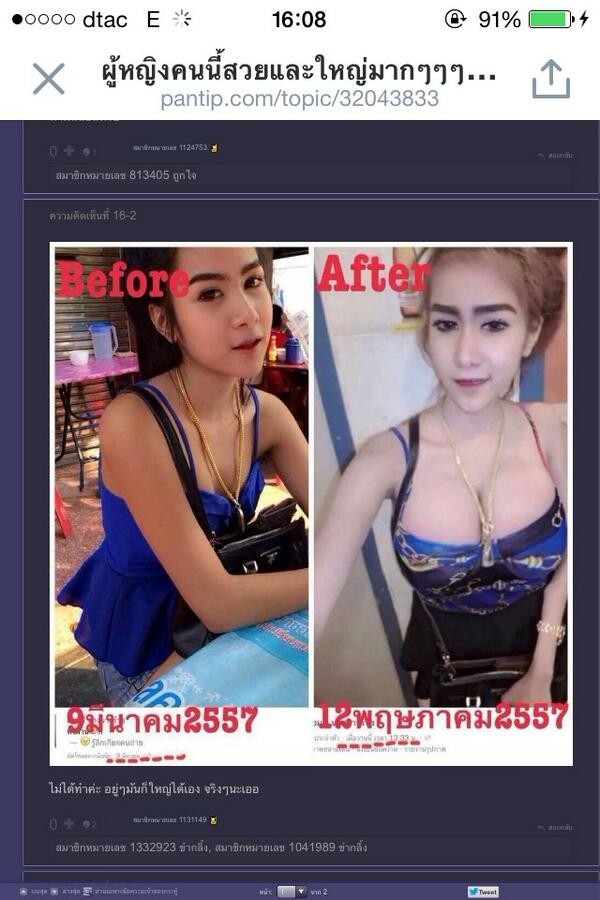This screenshot has width=600, height=900.
Task: Tweet this topic
Action: point(483,891)
